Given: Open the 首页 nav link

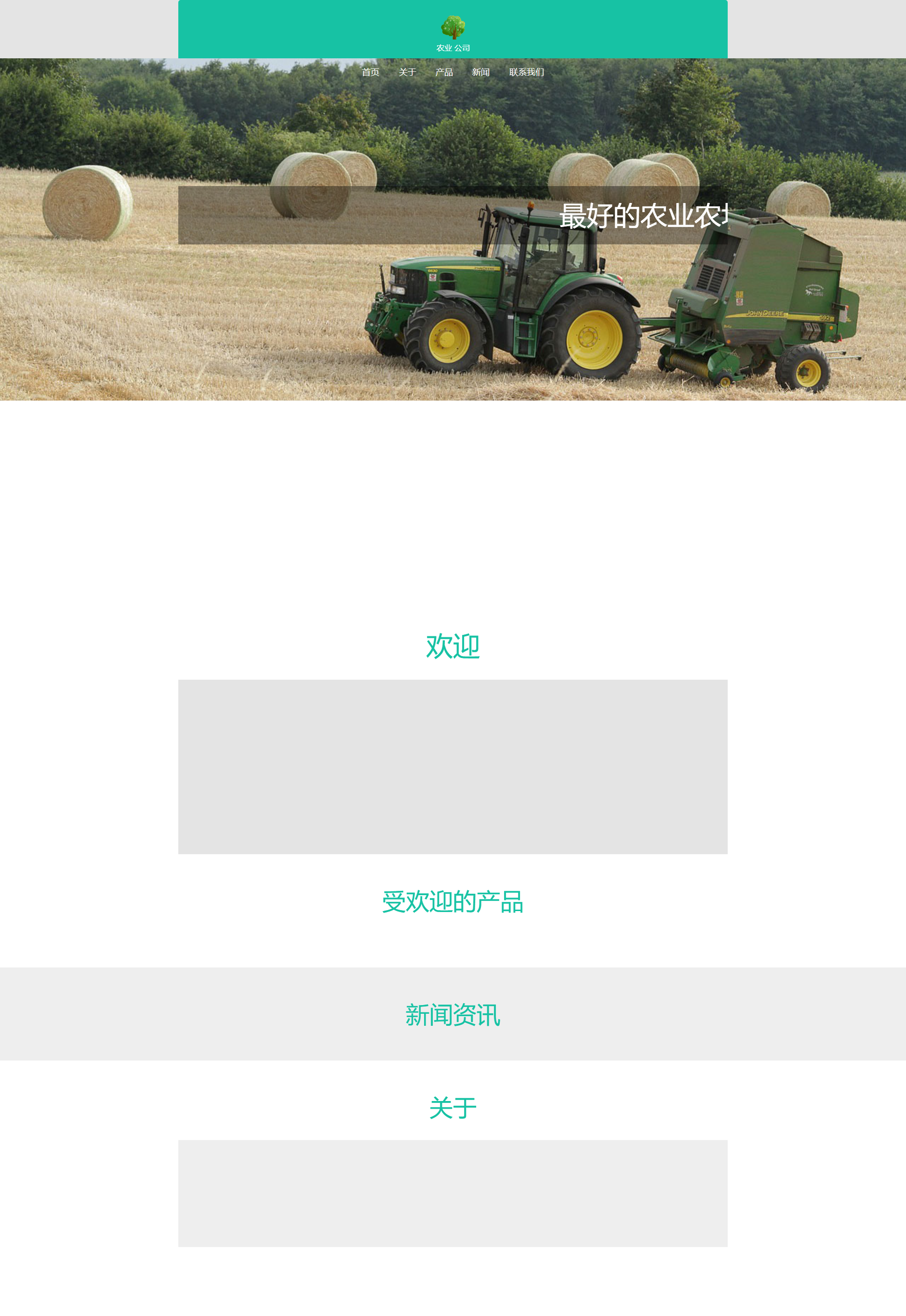Looking at the screenshot, I should 370,72.
